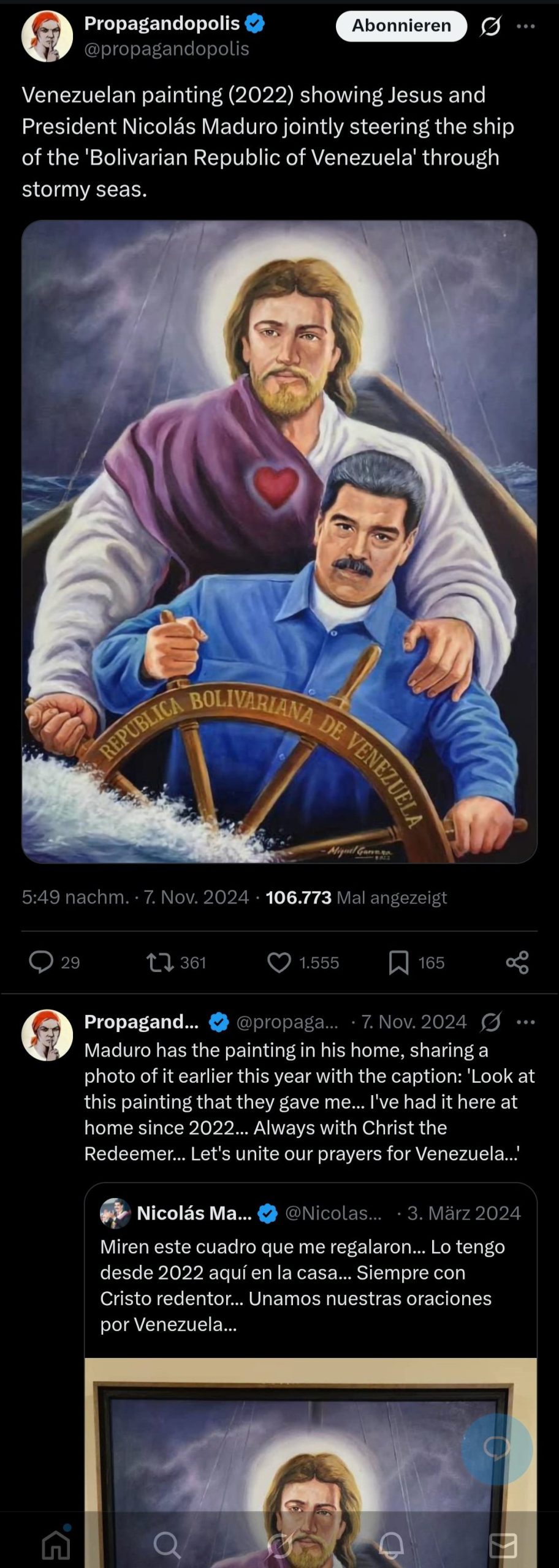The width and height of the screenshot is (559, 1568).
Task: Open reply author's Propagandopolis avatar
Action: click(47, 1035)
